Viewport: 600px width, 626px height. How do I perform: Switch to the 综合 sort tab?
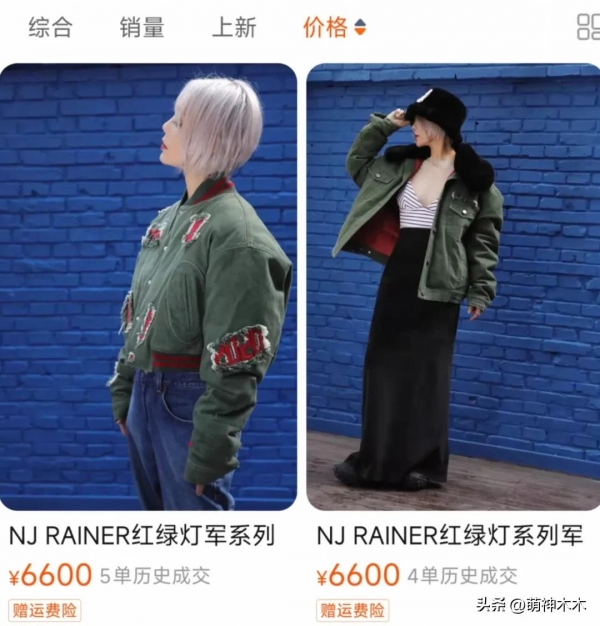50,27
